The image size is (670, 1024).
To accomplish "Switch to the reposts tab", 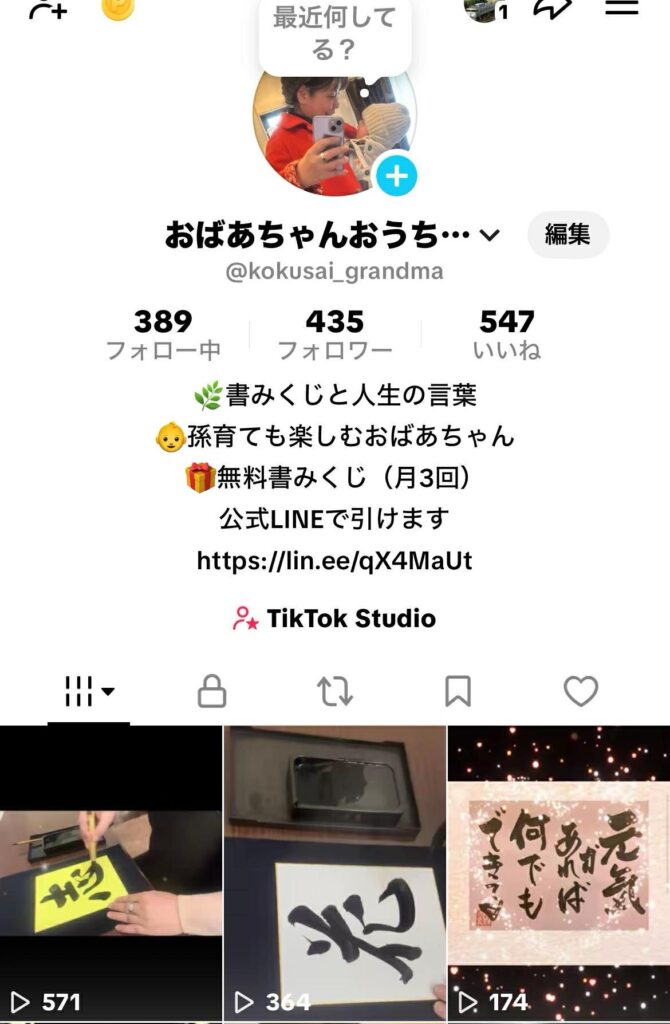I will click(x=334, y=691).
